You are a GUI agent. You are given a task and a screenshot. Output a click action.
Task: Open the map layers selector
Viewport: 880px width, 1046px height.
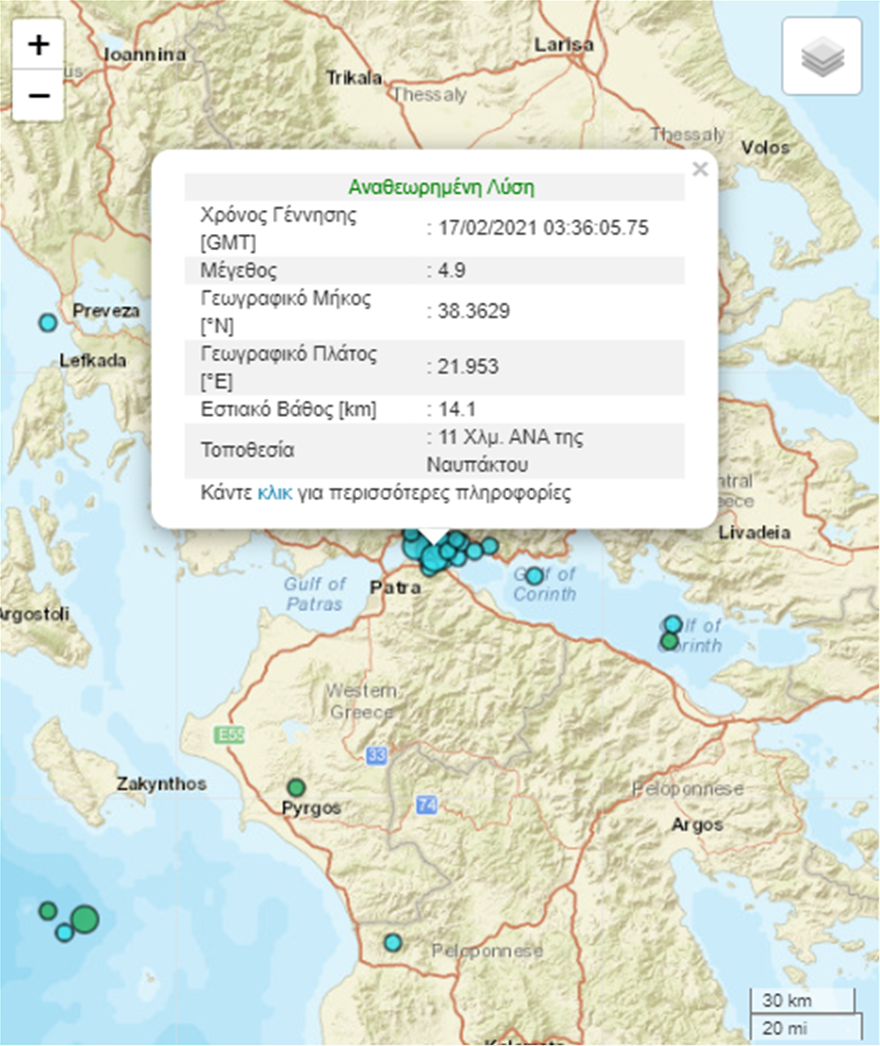(x=822, y=57)
